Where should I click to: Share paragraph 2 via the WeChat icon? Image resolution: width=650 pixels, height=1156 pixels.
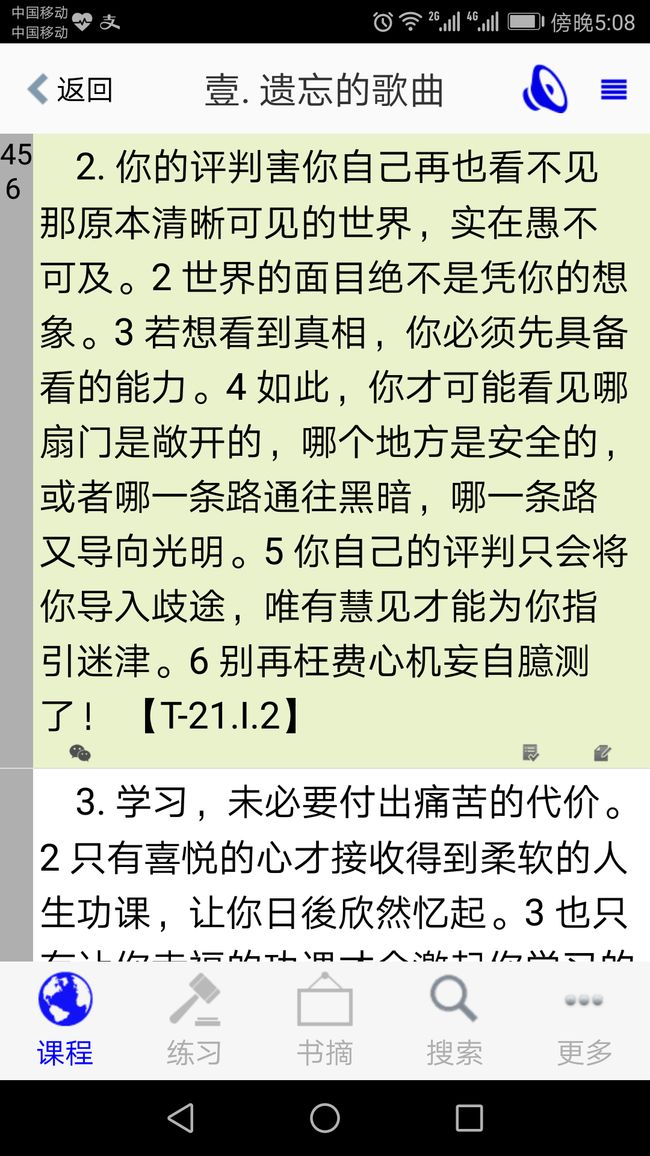point(80,753)
